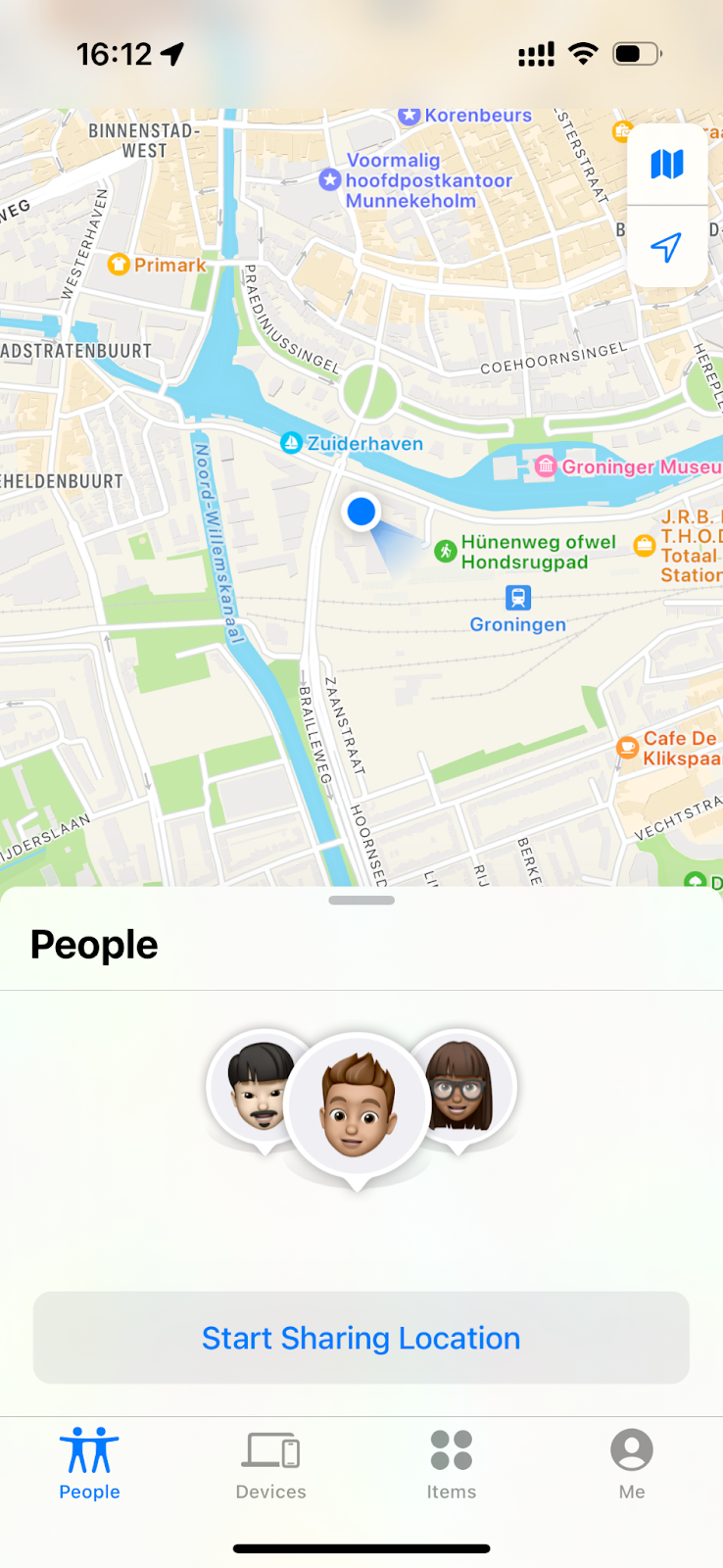Viewport: 723px width, 1568px height.
Task: Tap the Primark map marker
Action: click(120, 265)
